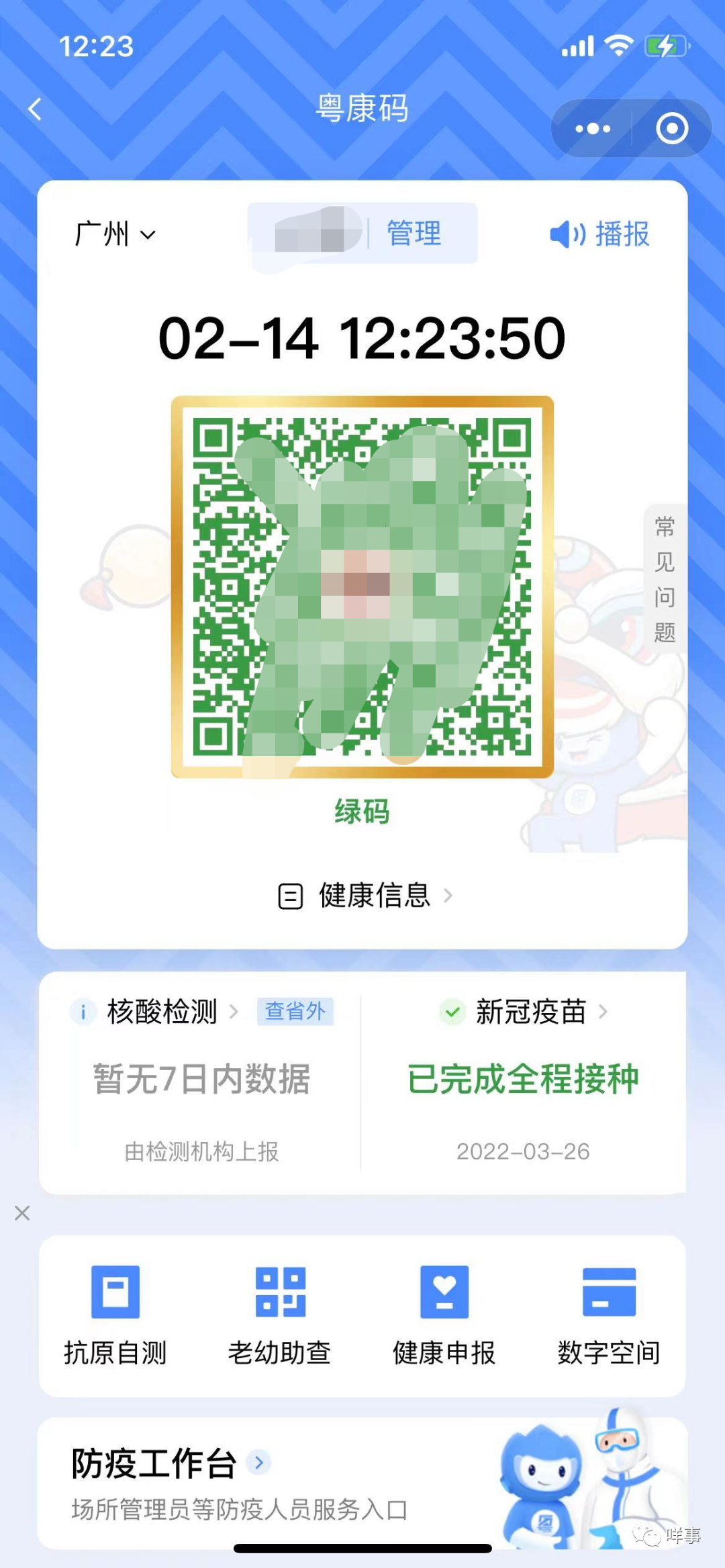Dismiss the panel with the X icon
Image resolution: width=725 pixels, height=1568 pixels.
pyautogui.click(x=22, y=1212)
